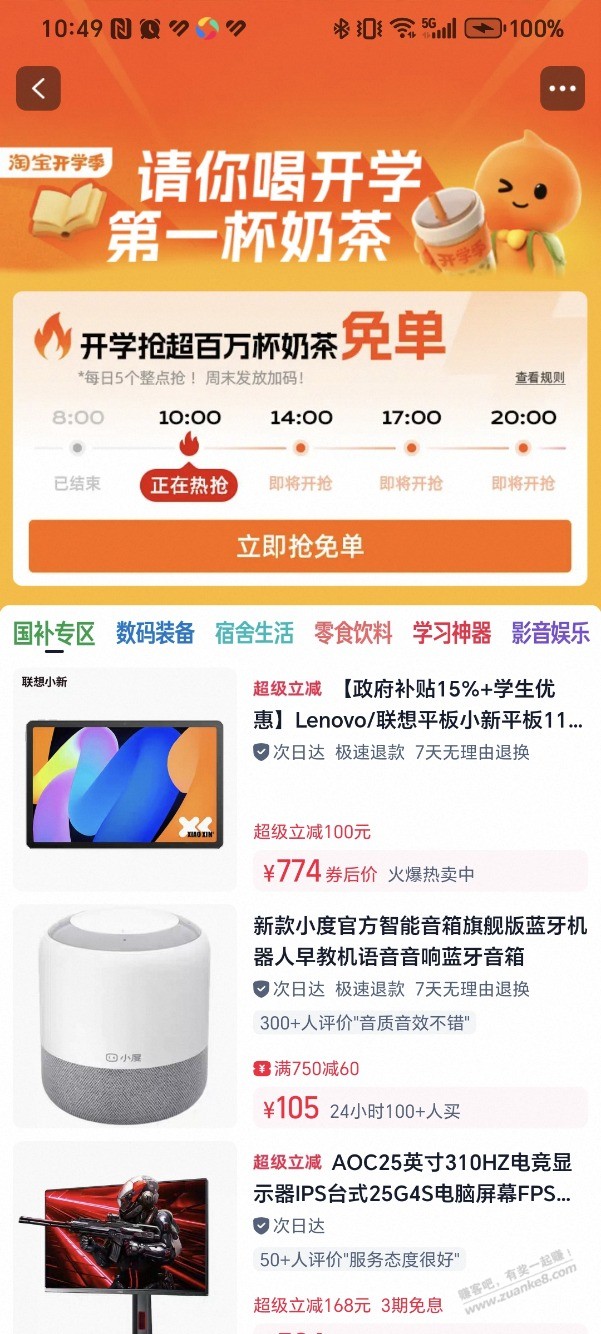
Task: Tap the 立即抢免单 button
Action: (300, 546)
